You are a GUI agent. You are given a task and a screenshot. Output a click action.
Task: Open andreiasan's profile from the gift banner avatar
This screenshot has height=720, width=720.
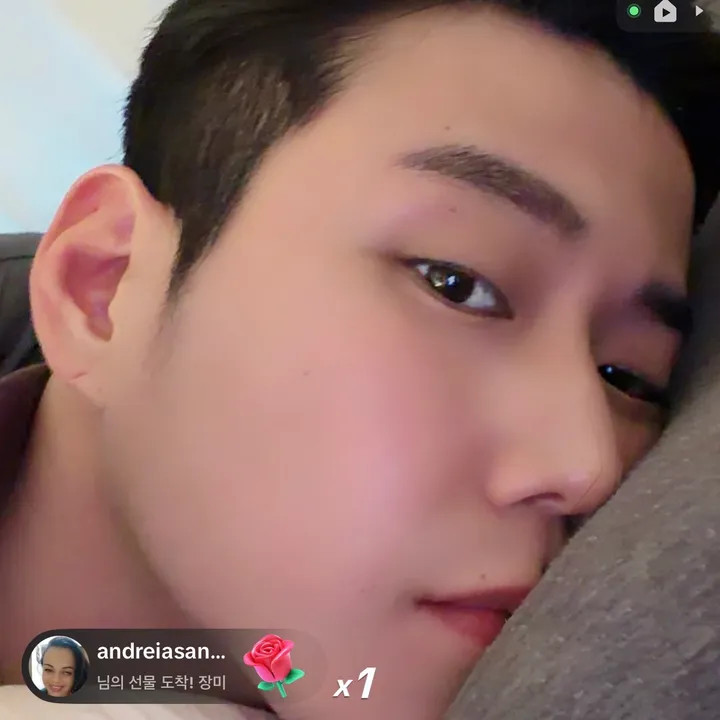tap(59, 666)
